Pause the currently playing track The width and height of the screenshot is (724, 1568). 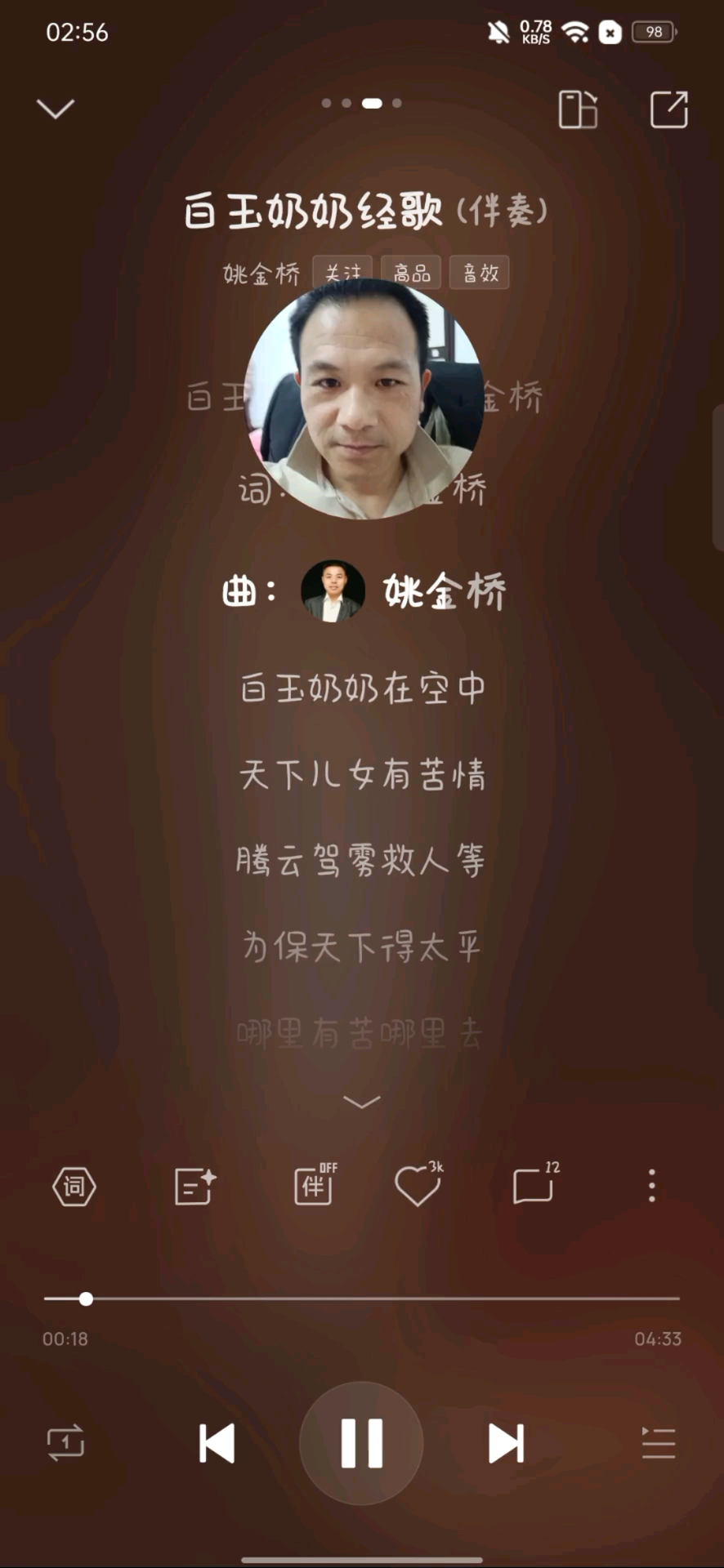pyautogui.click(x=362, y=1443)
